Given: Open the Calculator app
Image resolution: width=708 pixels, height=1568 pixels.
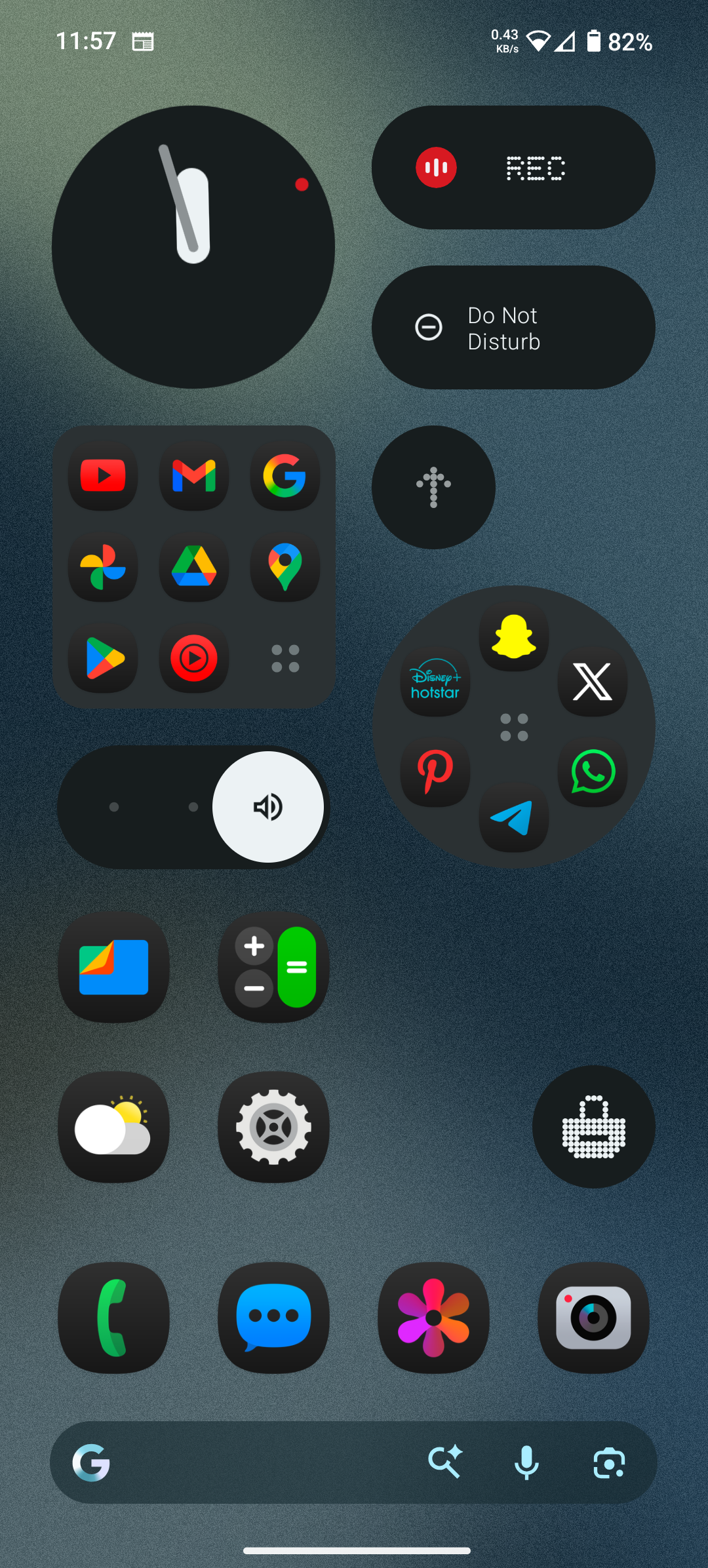Looking at the screenshot, I should pos(274,967).
